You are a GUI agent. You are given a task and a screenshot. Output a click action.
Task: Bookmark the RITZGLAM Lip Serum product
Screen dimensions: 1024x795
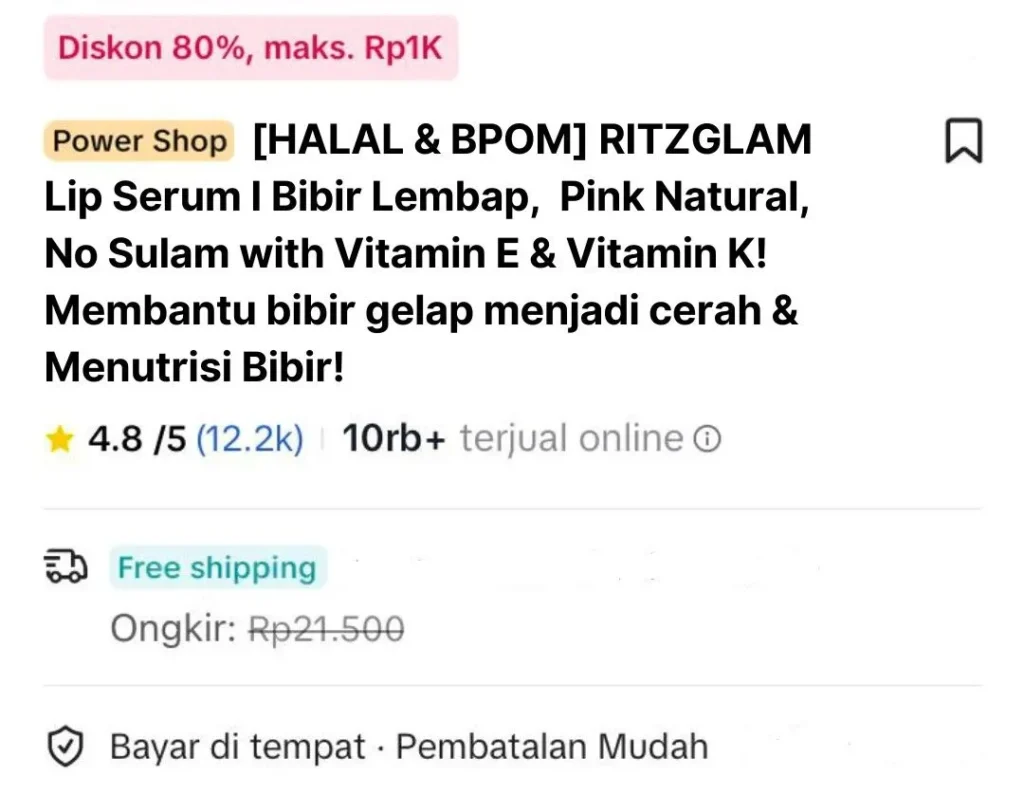click(963, 141)
